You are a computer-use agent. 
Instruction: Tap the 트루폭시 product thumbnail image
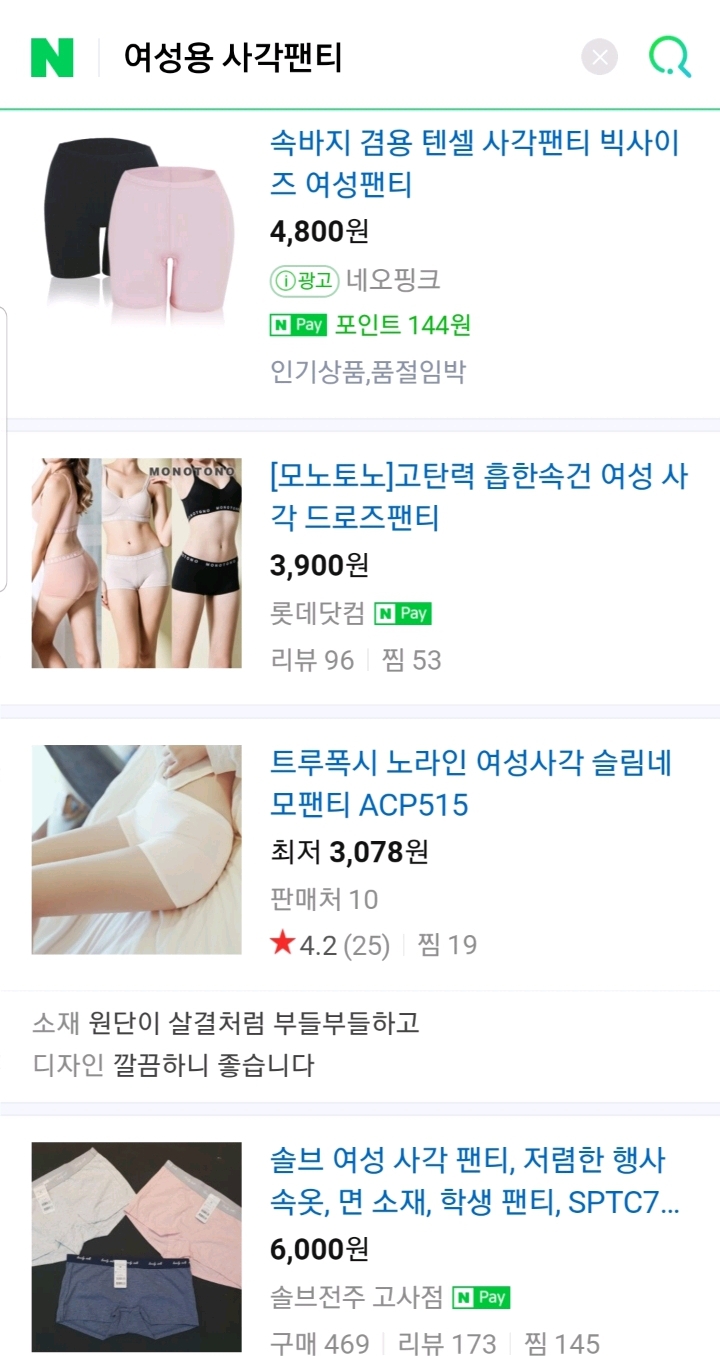tap(137, 850)
